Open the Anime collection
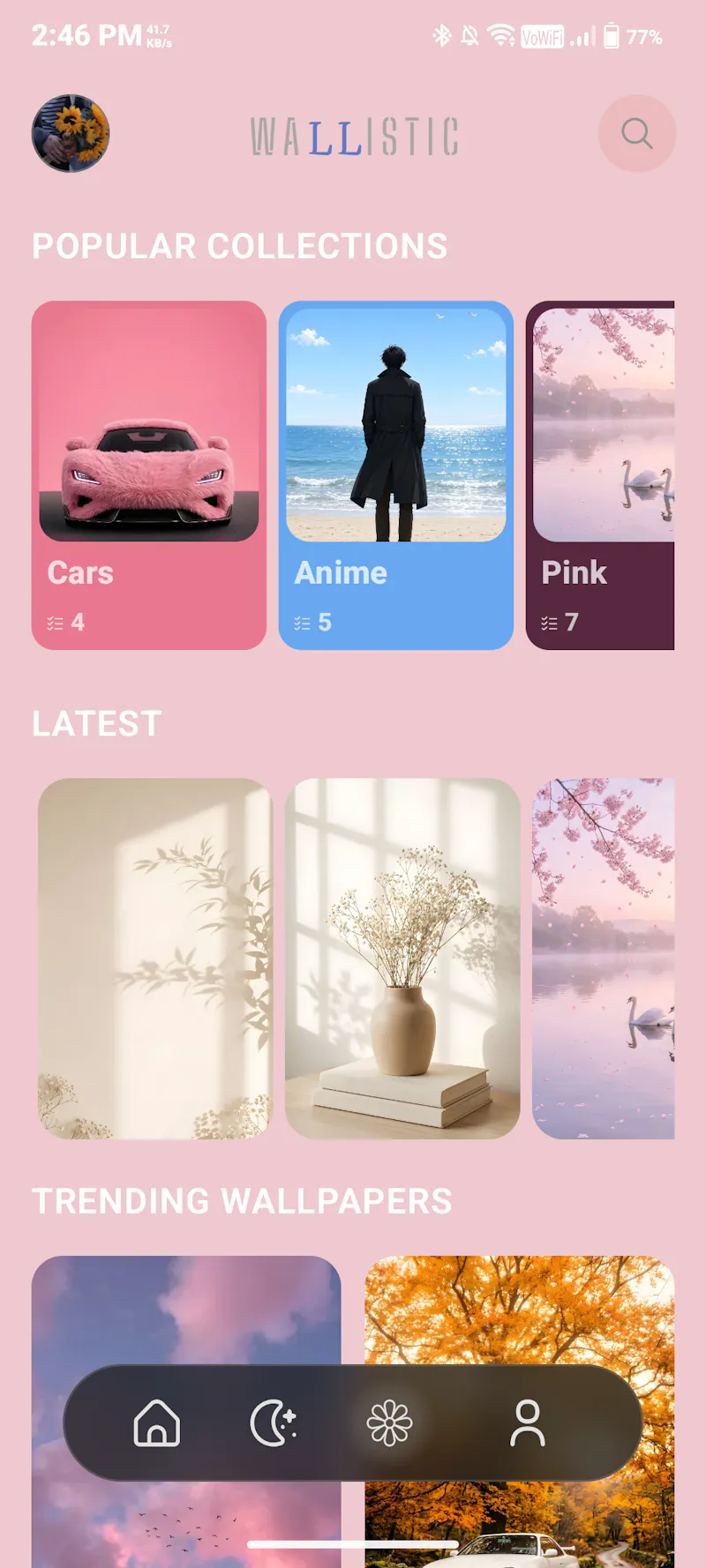The image size is (706, 1568). pos(396,475)
